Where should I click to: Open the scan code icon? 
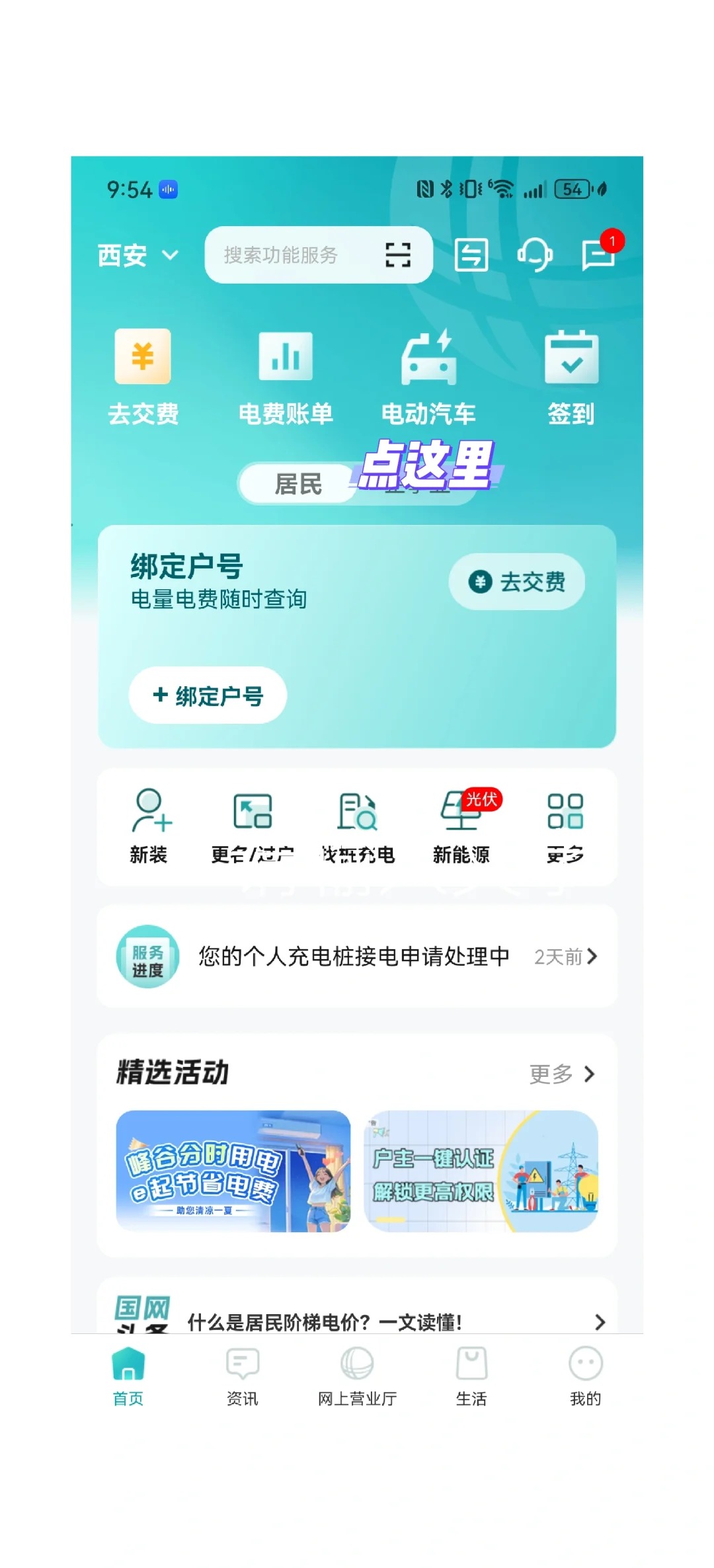tap(398, 255)
